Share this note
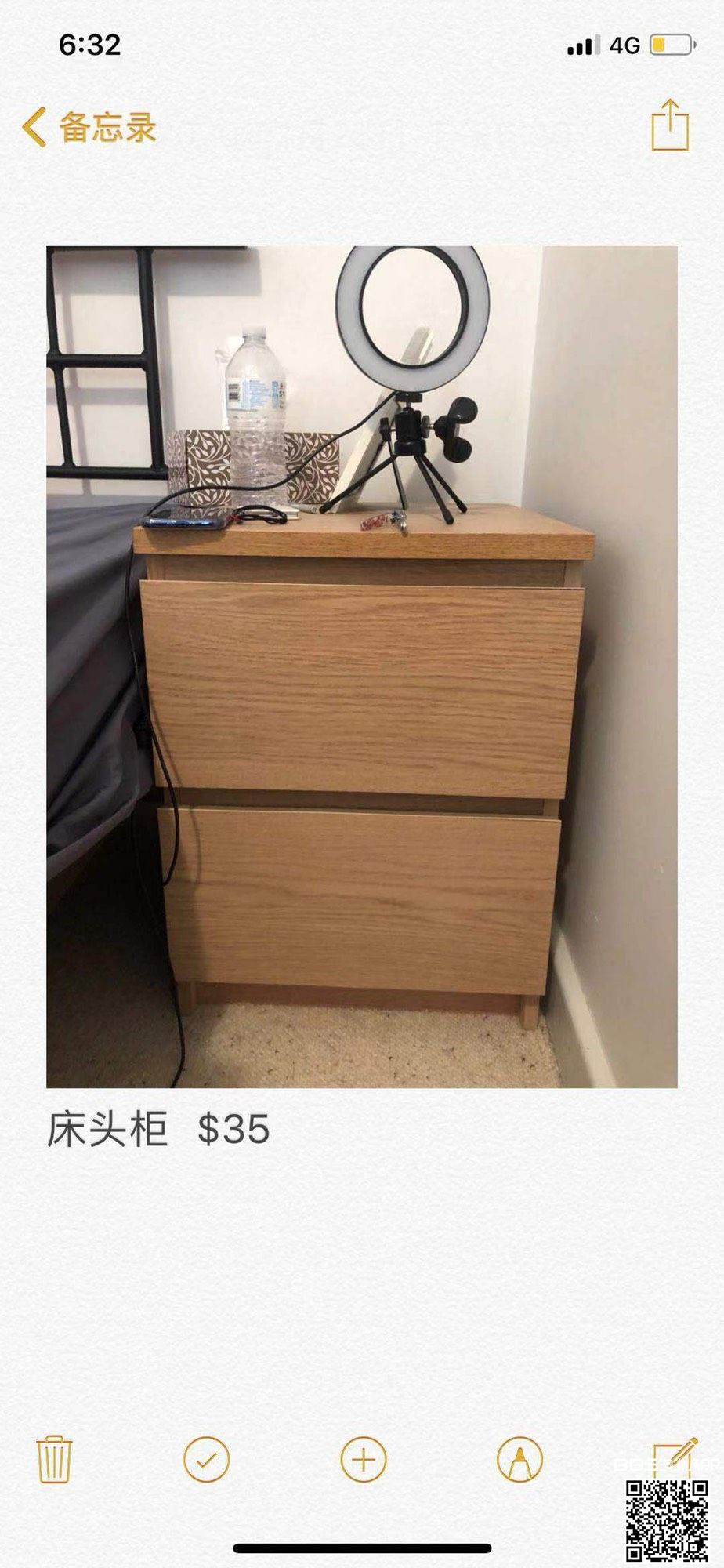Image resolution: width=724 pixels, height=1568 pixels. [670, 125]
